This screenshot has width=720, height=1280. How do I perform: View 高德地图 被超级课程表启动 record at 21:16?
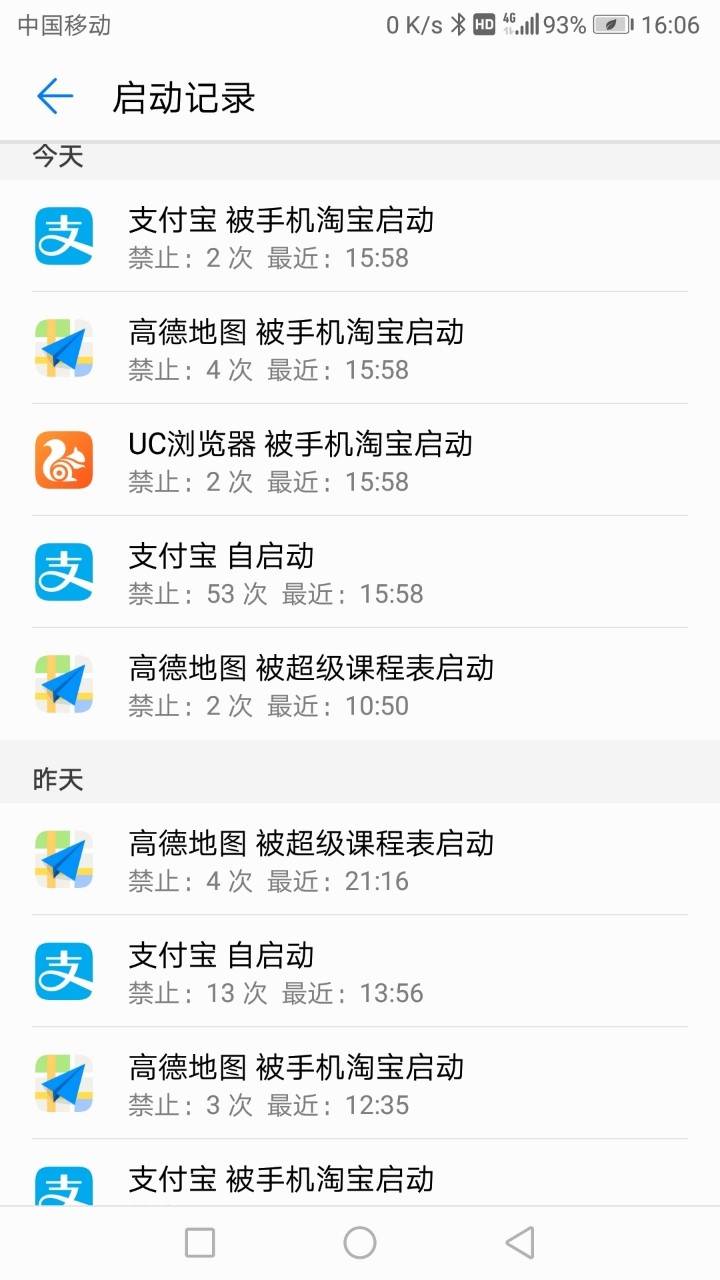360,860
